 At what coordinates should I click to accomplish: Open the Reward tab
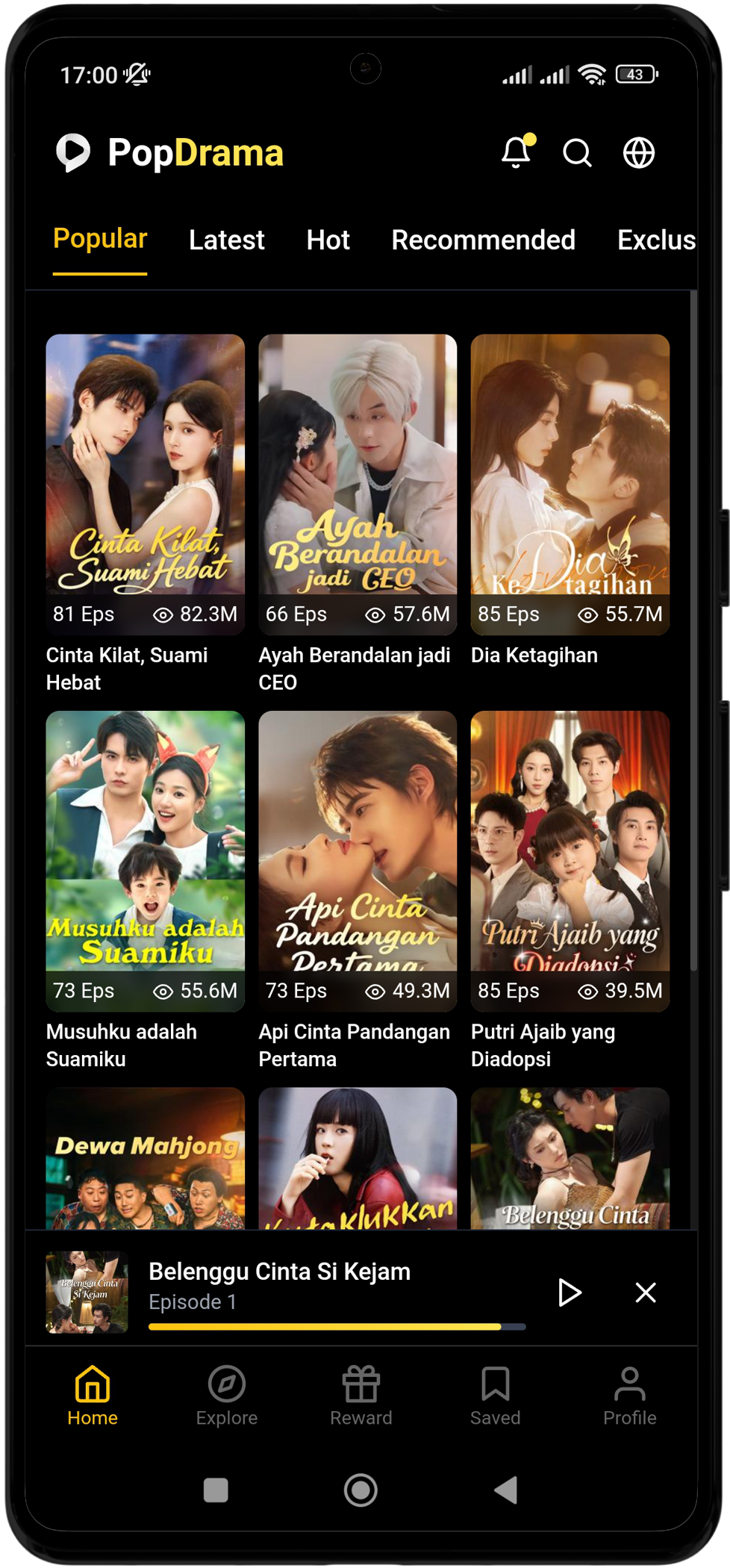point(361,1396)
